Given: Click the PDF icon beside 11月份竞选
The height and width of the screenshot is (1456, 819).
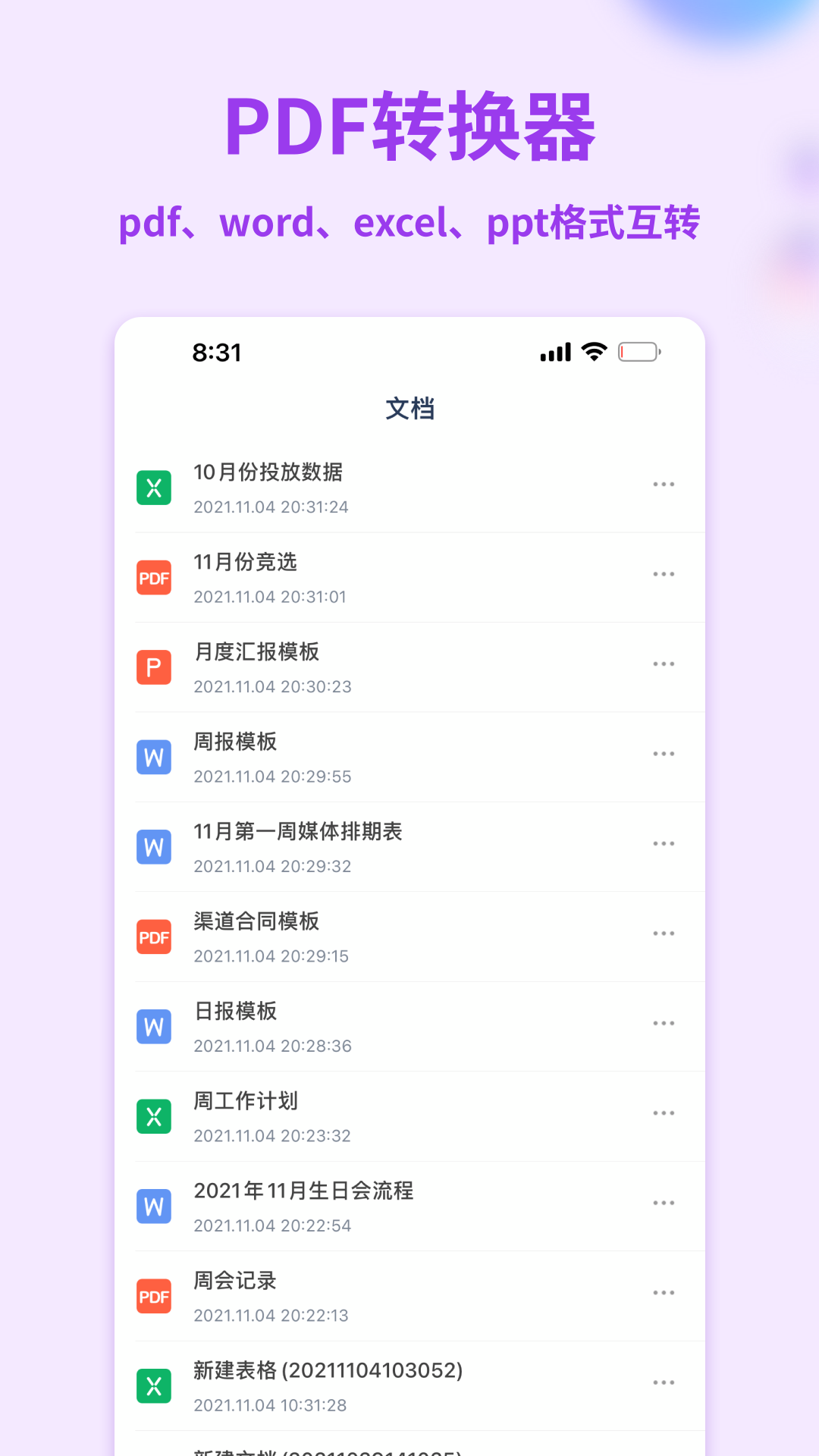Looking at the screenshot, I should coord(154,577).
